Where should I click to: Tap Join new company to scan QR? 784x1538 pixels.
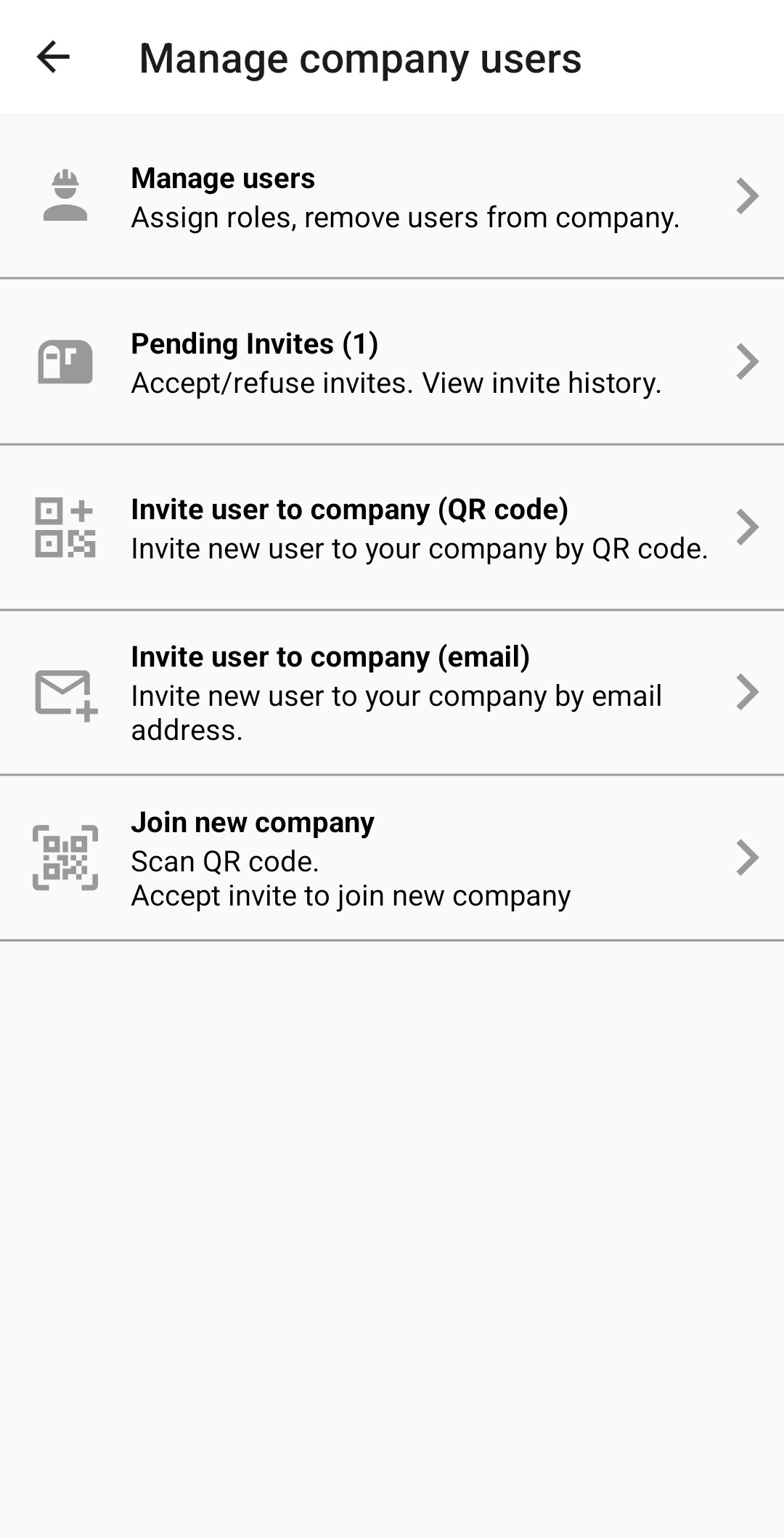pos(392,858)
